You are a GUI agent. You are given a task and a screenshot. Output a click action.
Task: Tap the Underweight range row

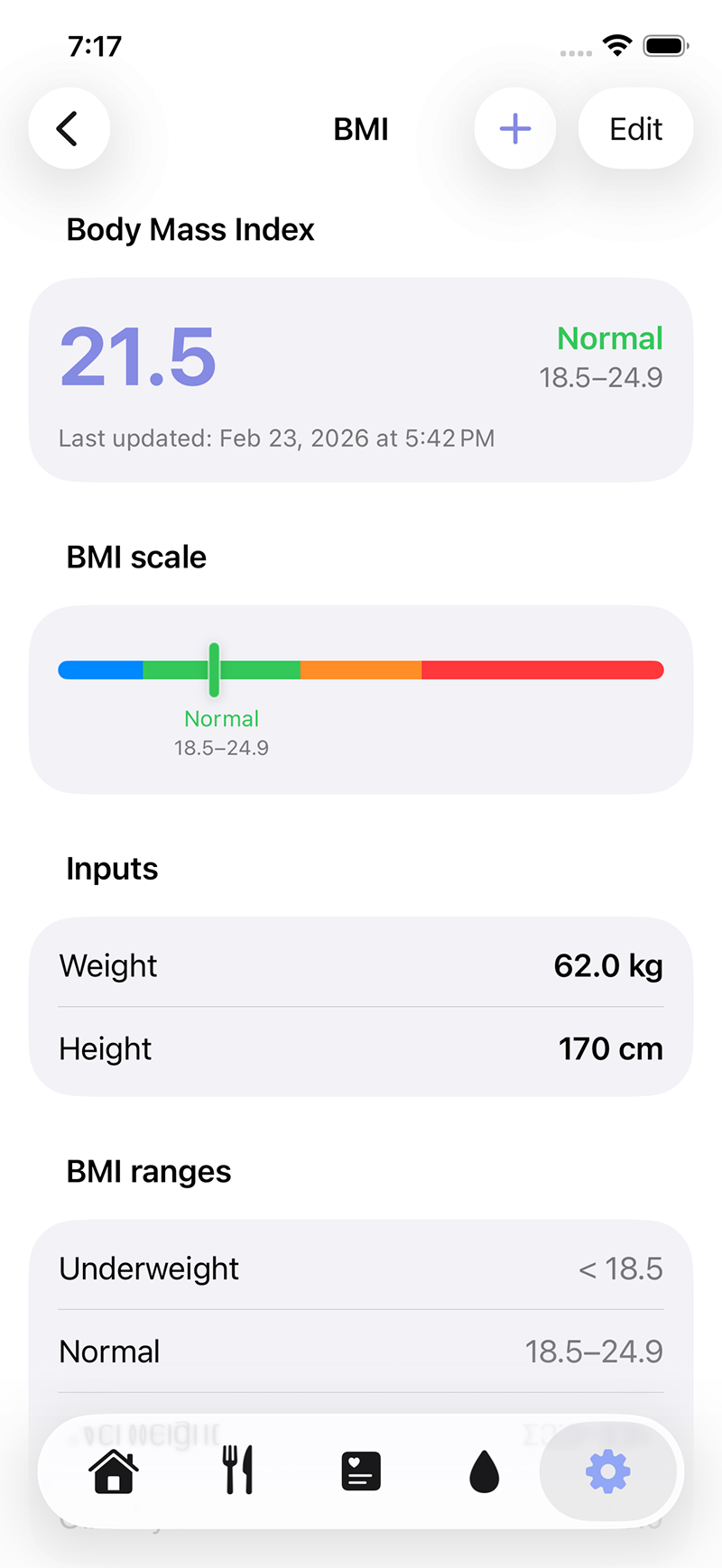(360, 1268)
